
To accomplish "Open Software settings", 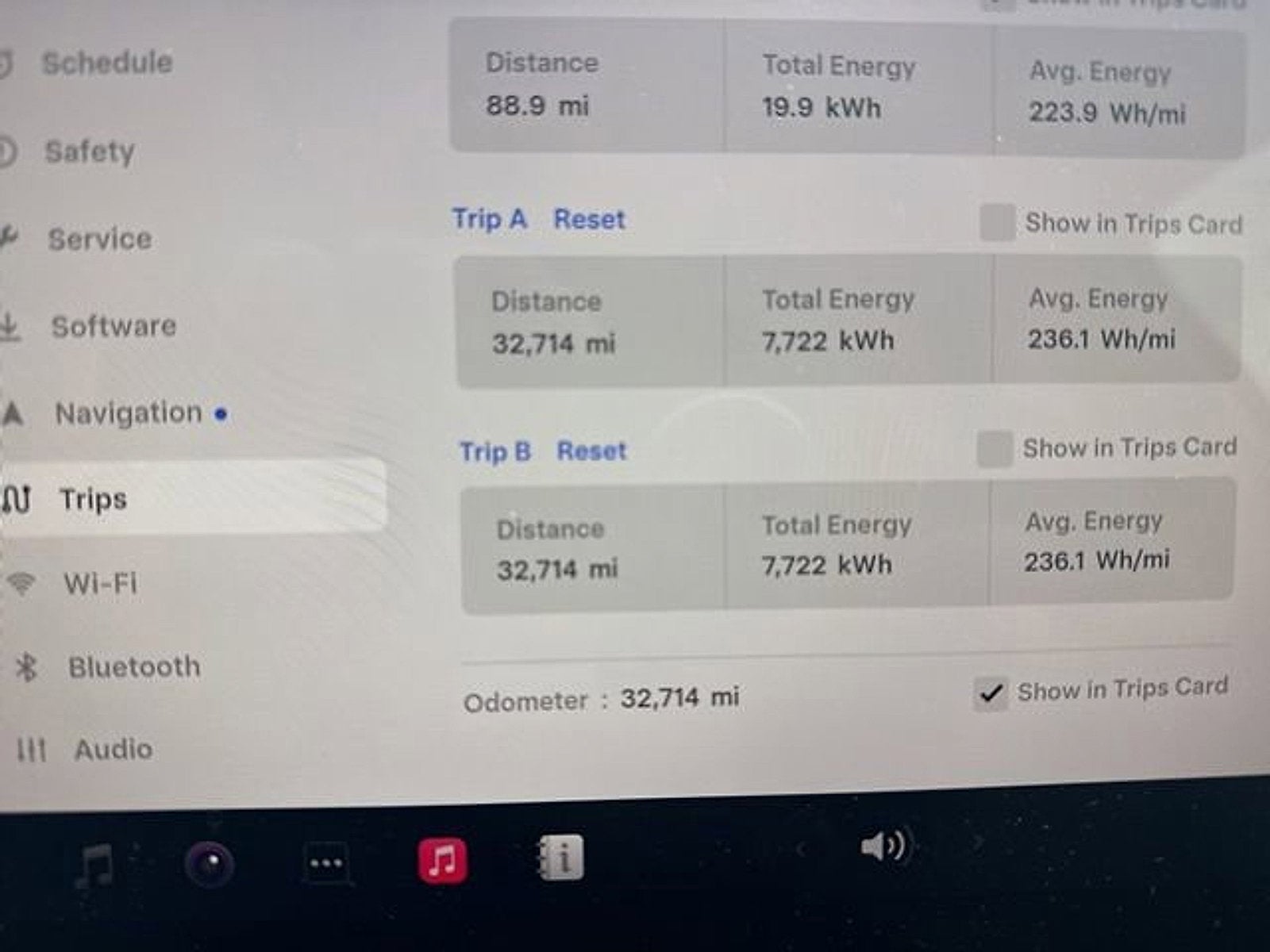I will point(114,326).
